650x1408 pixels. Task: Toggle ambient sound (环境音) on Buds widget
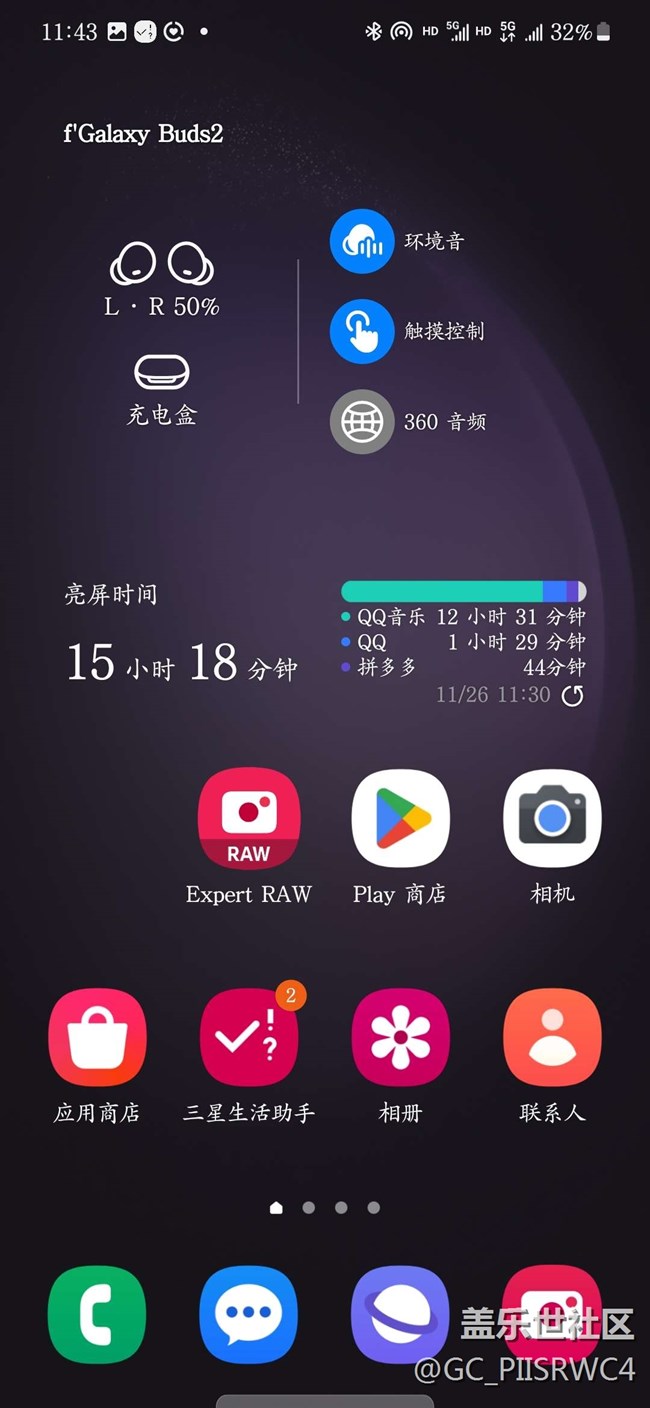pyautogui.click(x=362, y=241)
